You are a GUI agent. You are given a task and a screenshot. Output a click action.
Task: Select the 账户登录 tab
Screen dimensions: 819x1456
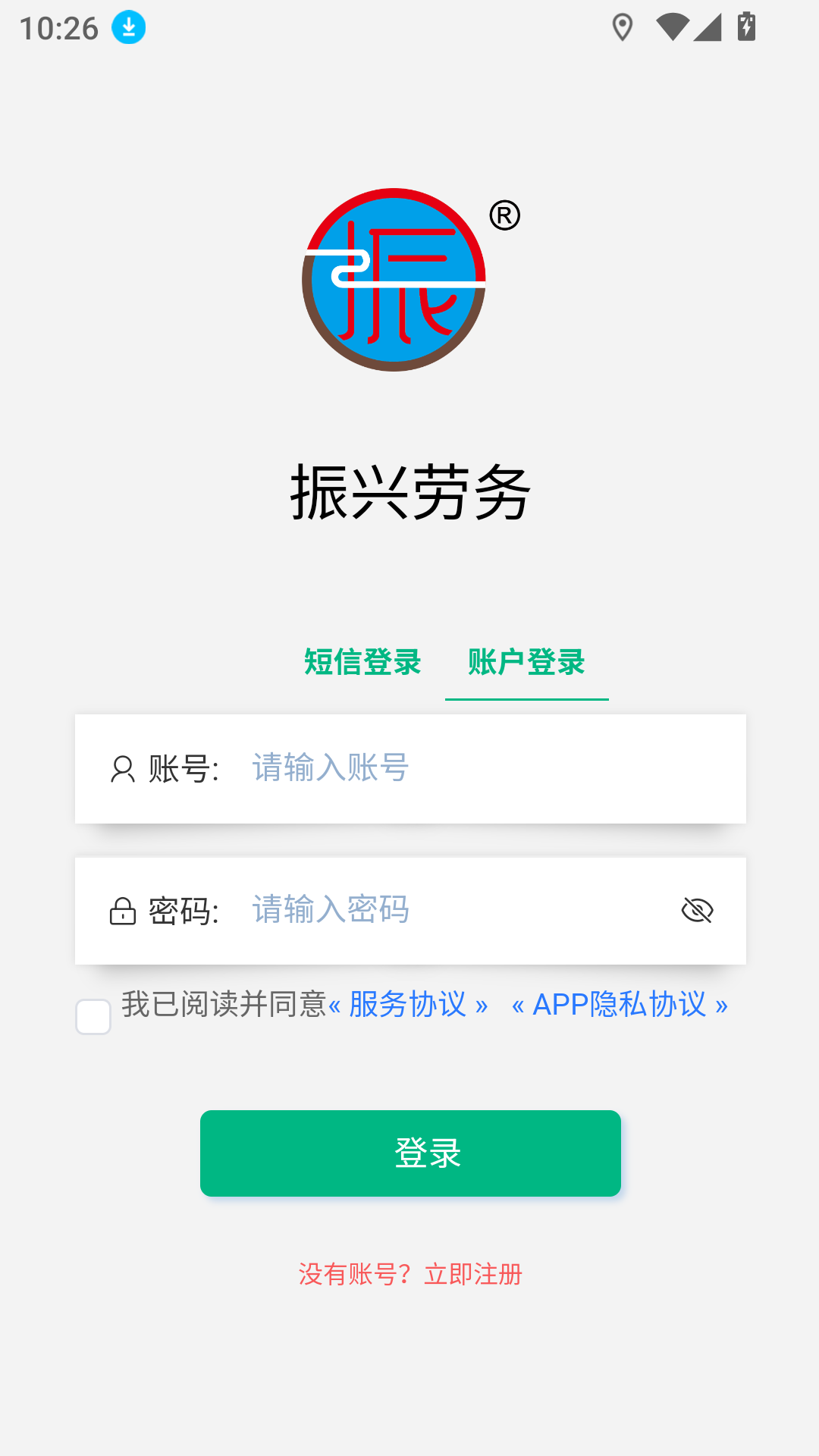pos(526,662)
